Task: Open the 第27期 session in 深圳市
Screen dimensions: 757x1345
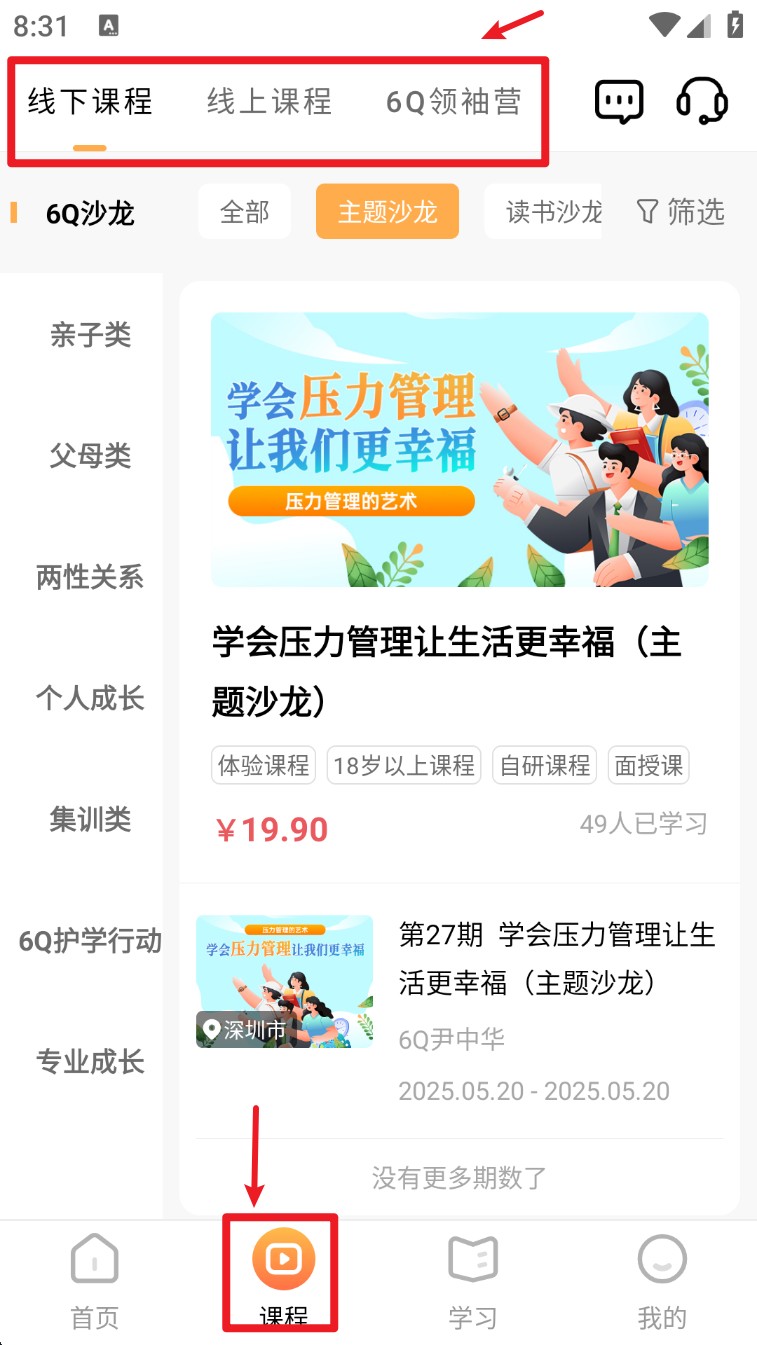Action: [459, 1010]
